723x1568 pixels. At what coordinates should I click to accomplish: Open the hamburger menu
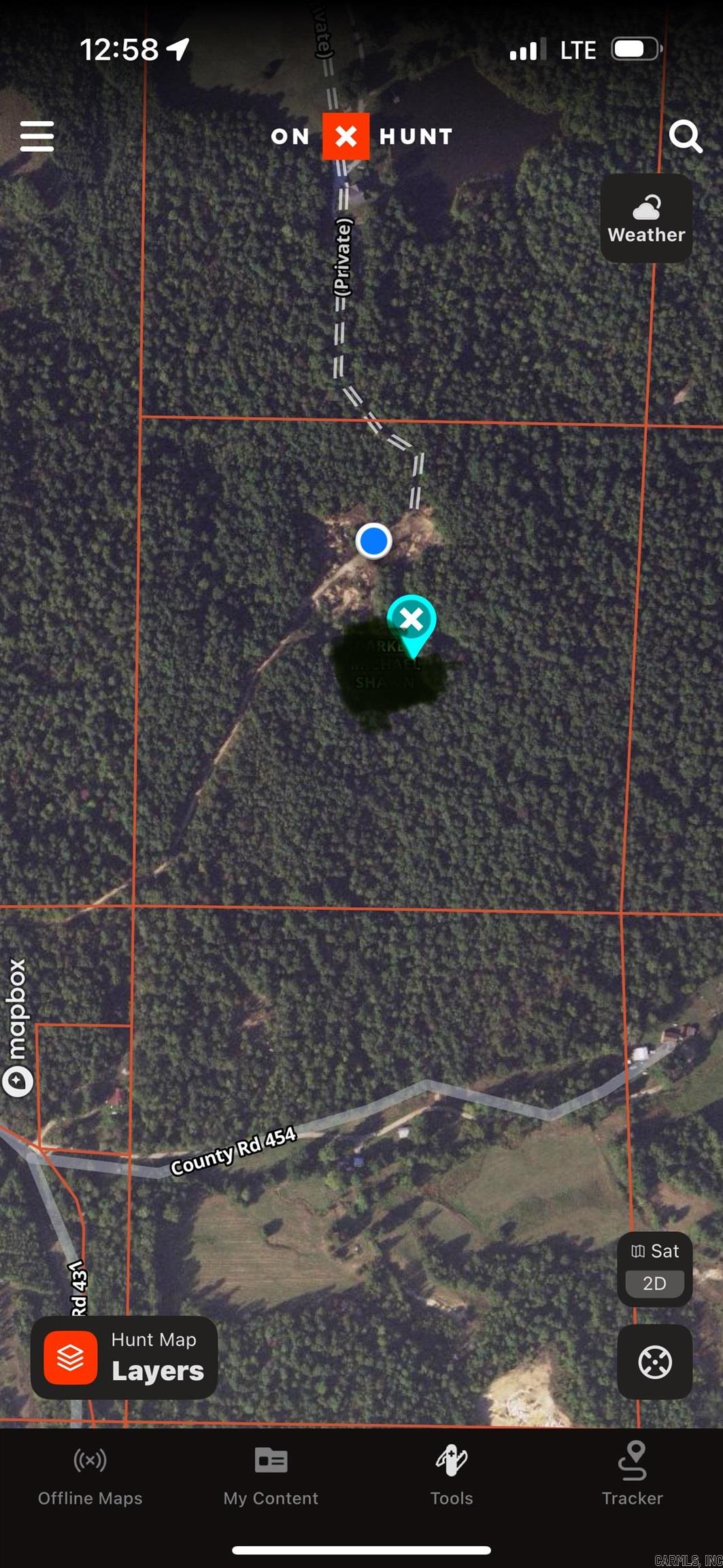37,136
